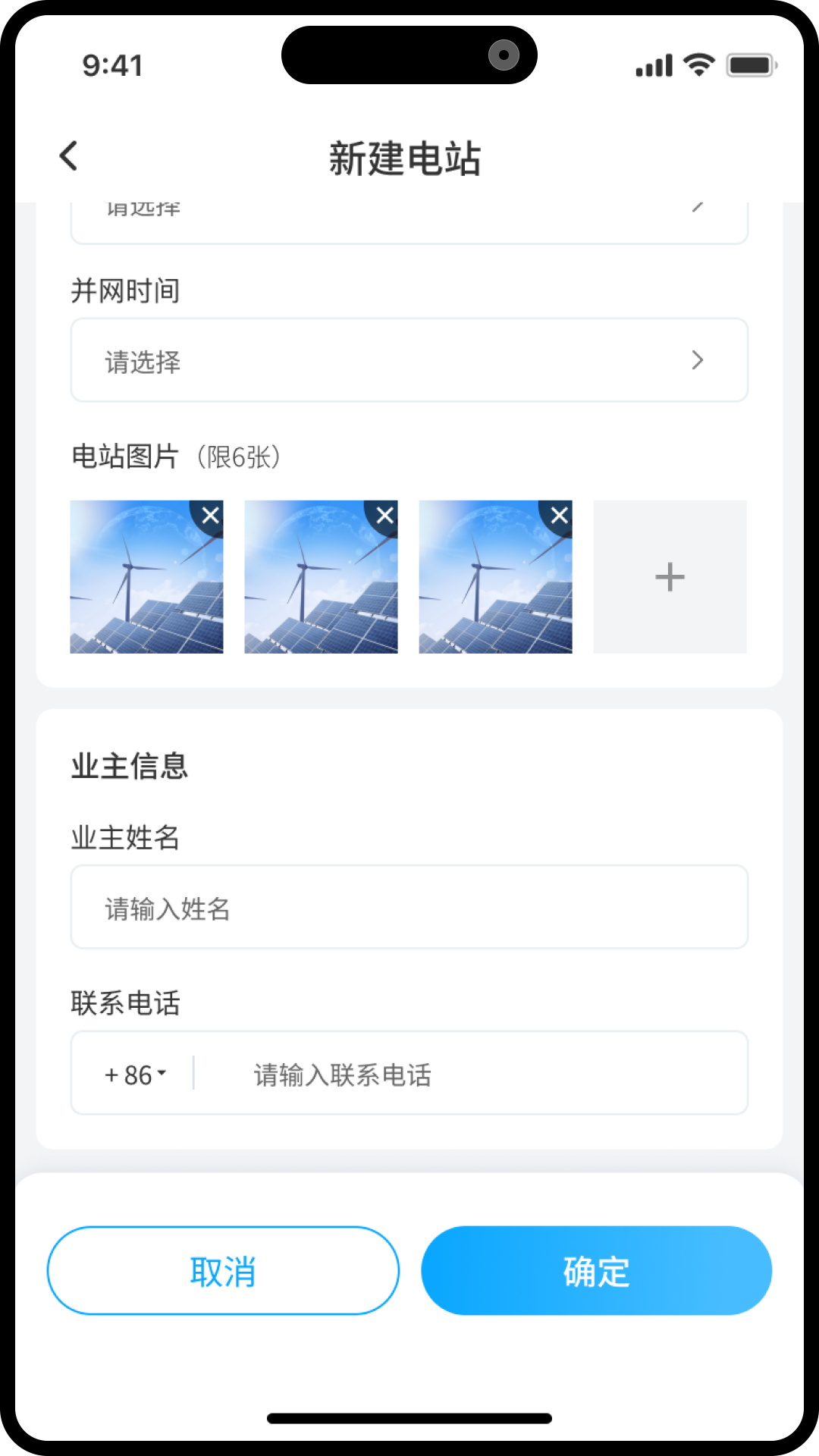Go back from 新建电站 page
Screen dimensions: 819x1456
69,157
